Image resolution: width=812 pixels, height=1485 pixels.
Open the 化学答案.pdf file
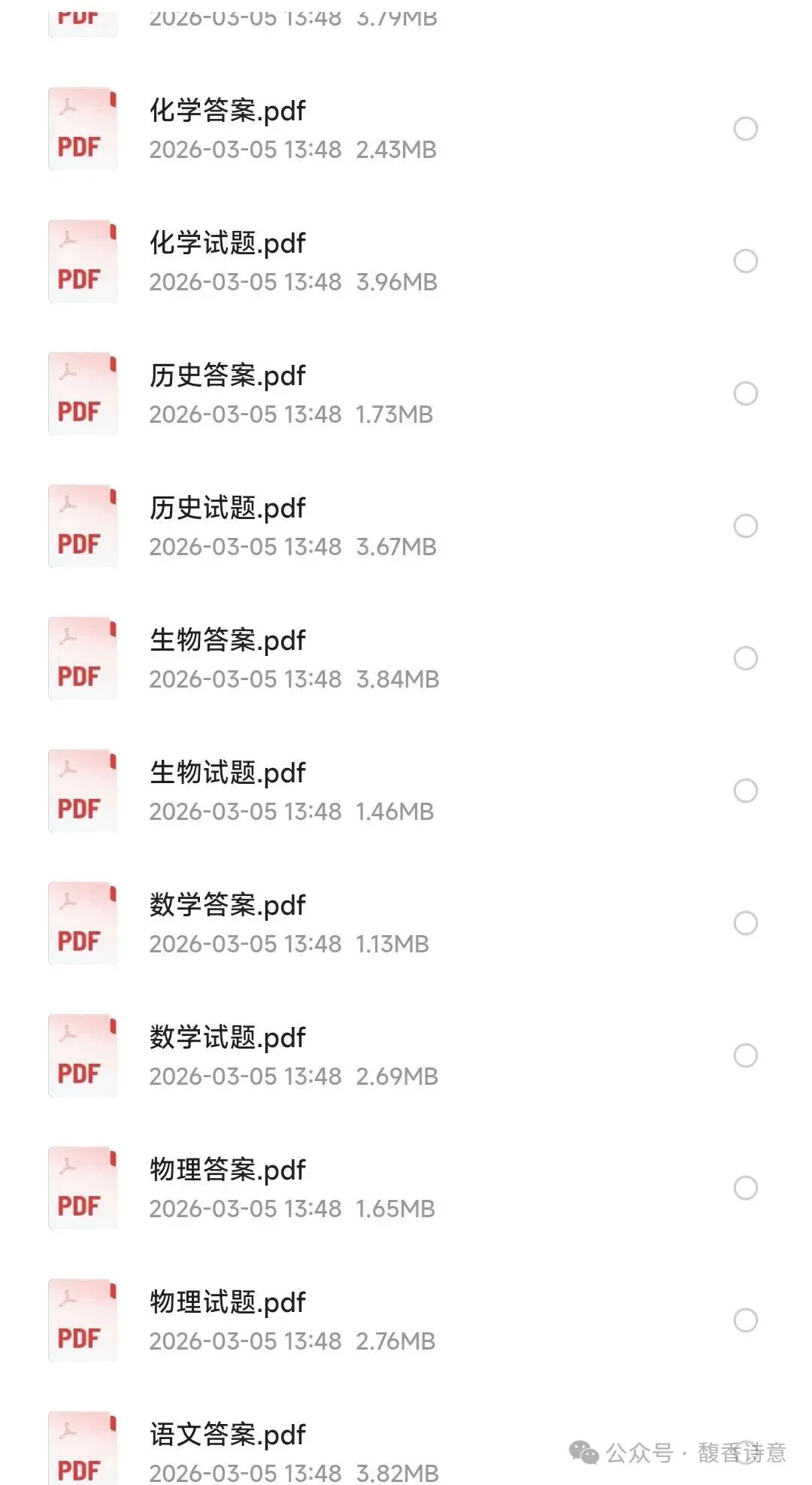pos(227,111)
